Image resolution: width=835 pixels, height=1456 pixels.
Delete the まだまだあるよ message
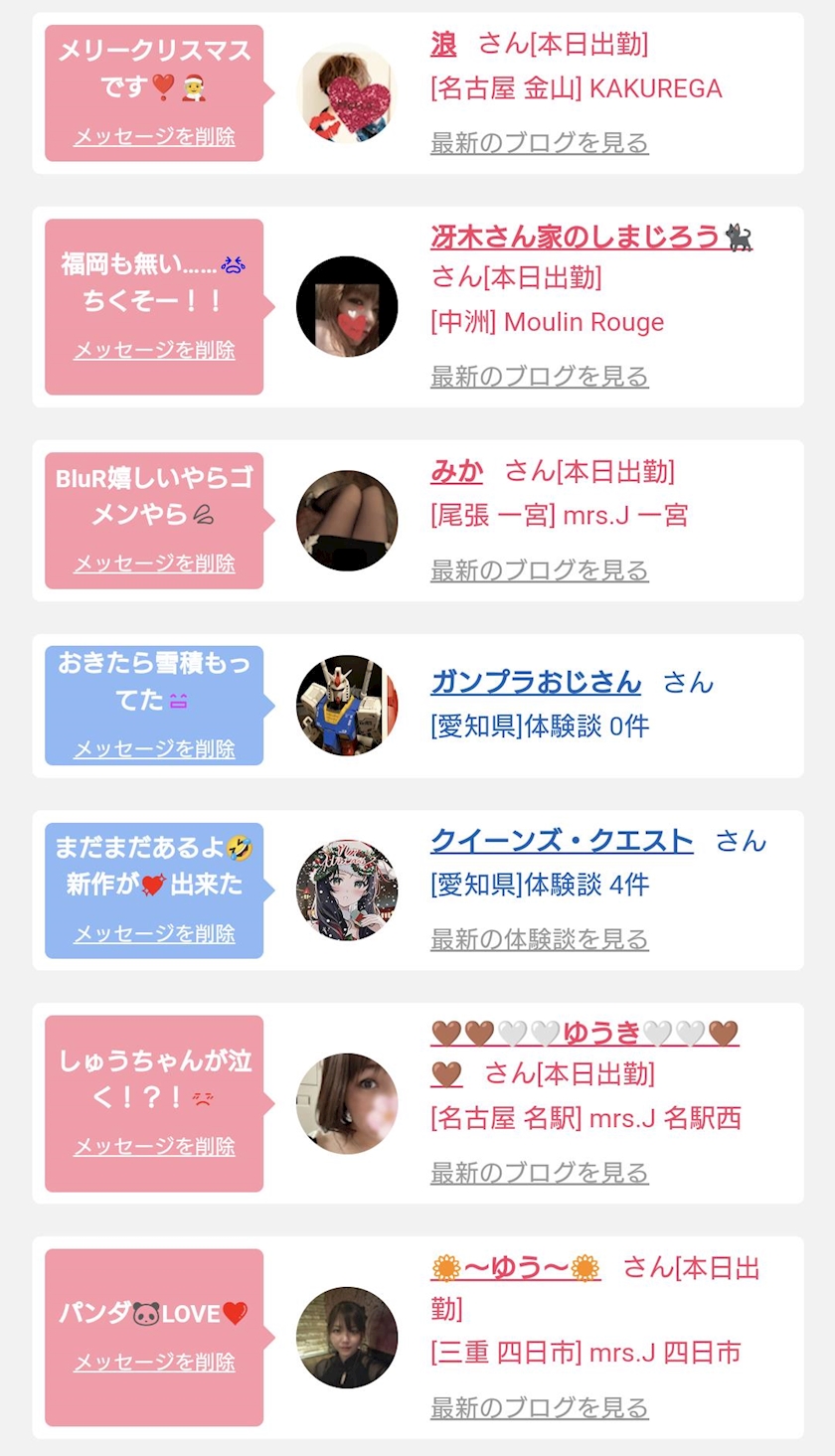pos(154,934)
